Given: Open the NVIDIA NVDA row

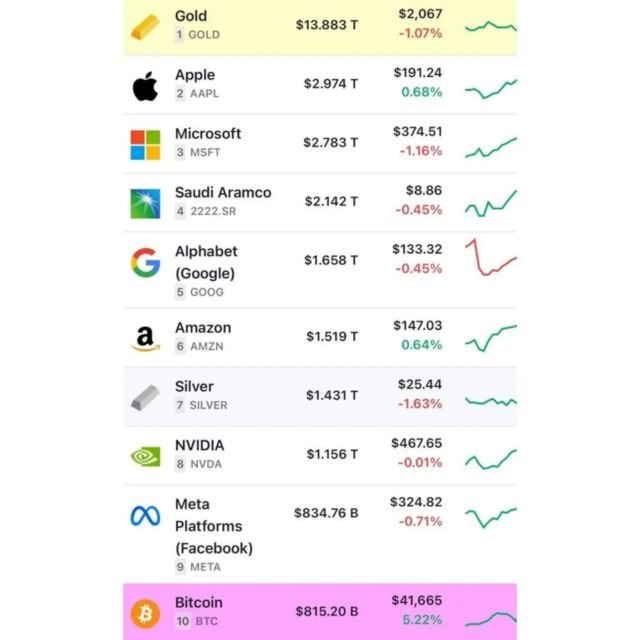Looking at the screenshot, I should pos(320,456).
